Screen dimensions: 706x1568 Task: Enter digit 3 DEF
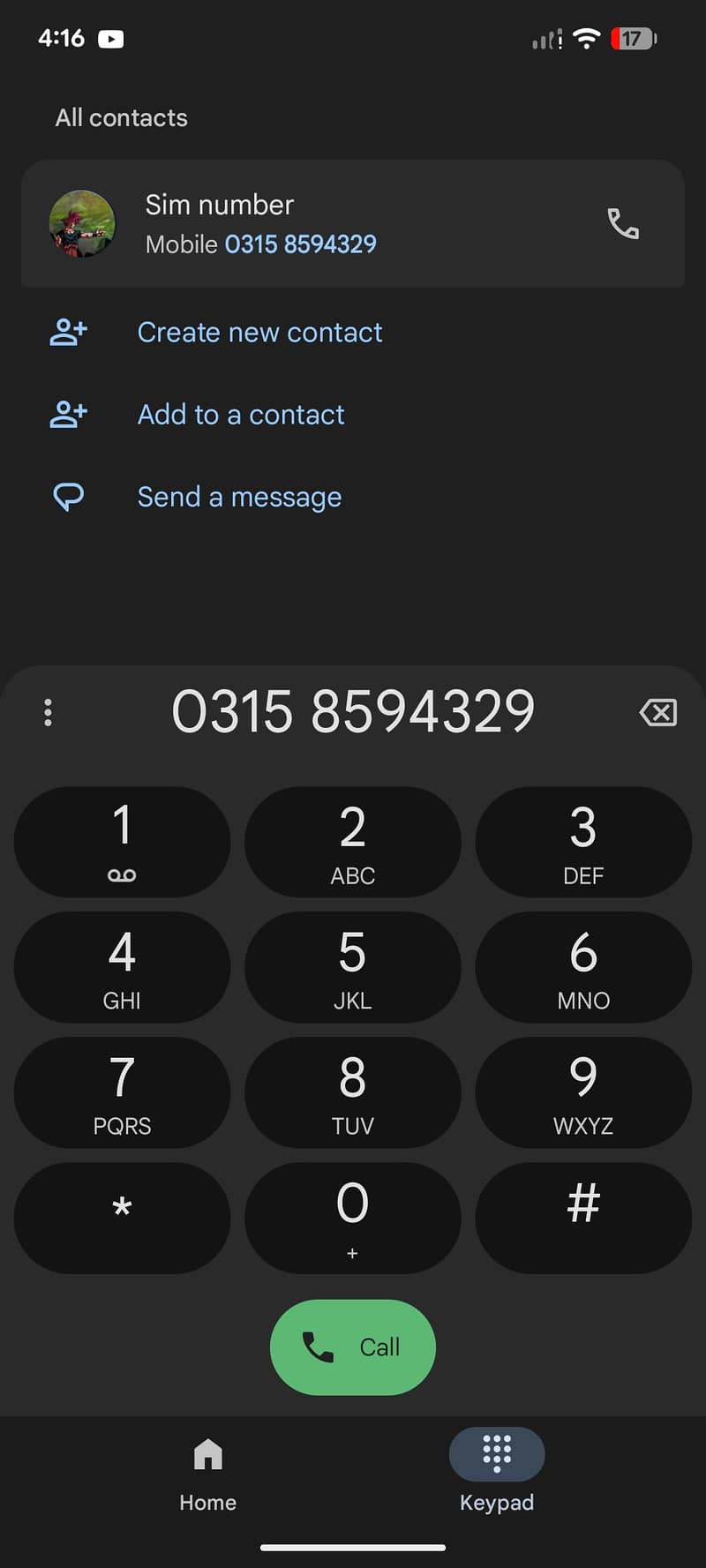[583, 842]
